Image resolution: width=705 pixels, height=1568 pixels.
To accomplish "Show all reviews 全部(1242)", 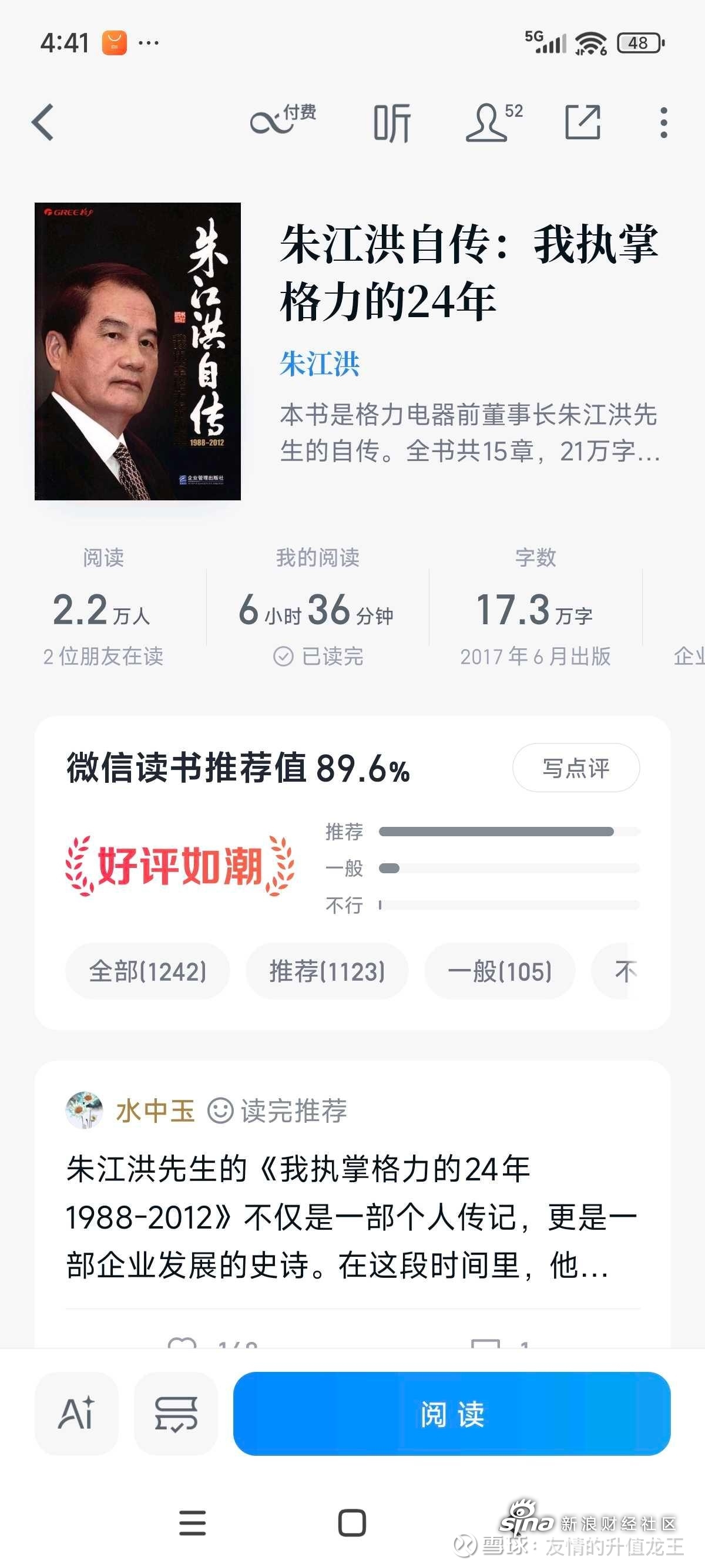I will tap(147, 971).
